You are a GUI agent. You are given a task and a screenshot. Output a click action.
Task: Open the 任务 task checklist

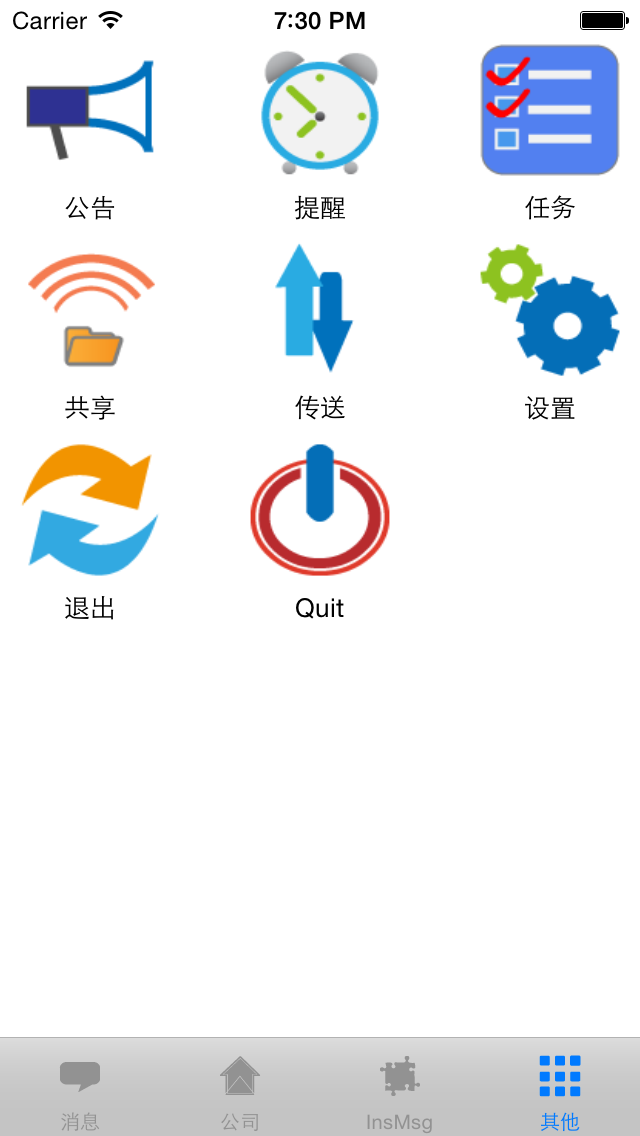550,110
